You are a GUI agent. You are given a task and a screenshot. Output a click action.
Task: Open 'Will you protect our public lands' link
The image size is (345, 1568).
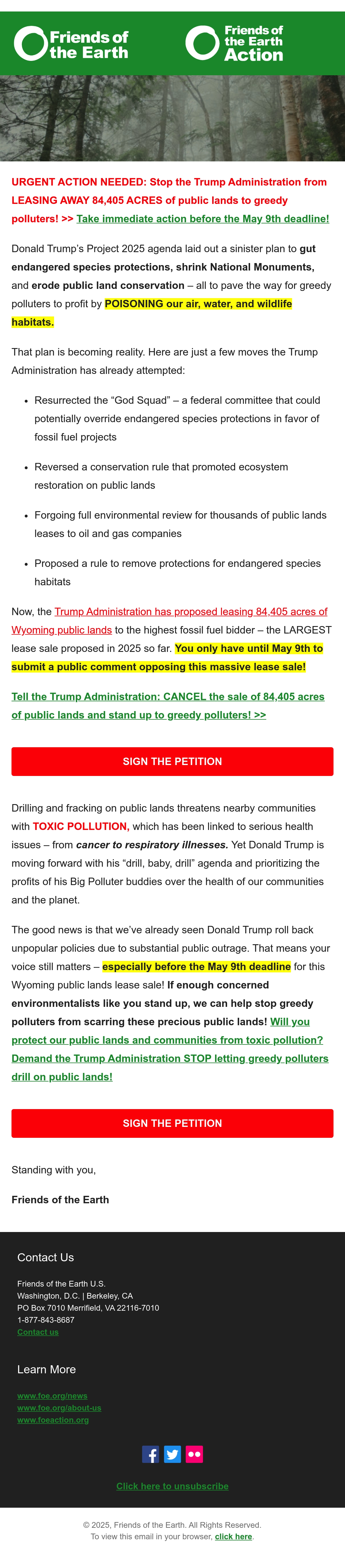[x=170, y=1058]
